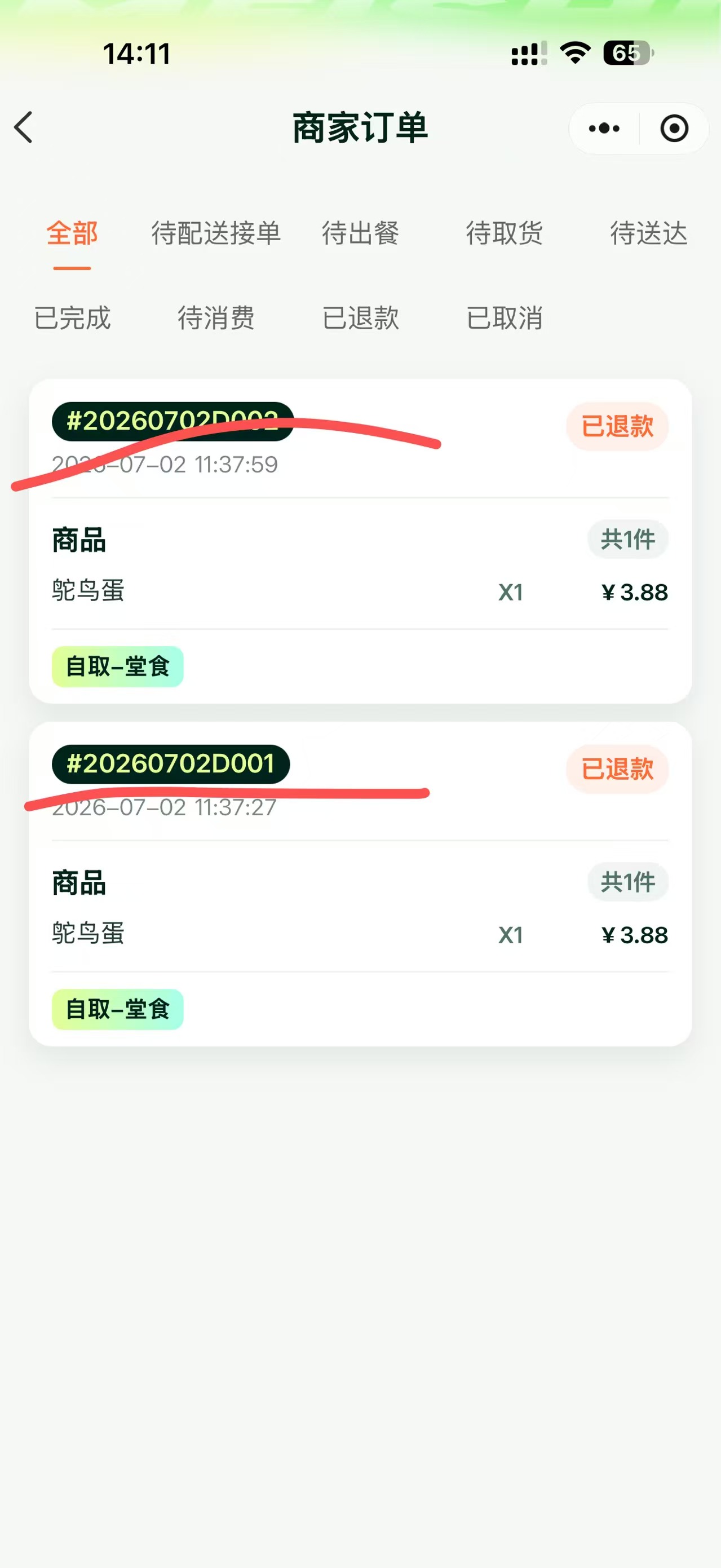
Task: Open the mini program three-dot menu
Action: click(604, 129)
